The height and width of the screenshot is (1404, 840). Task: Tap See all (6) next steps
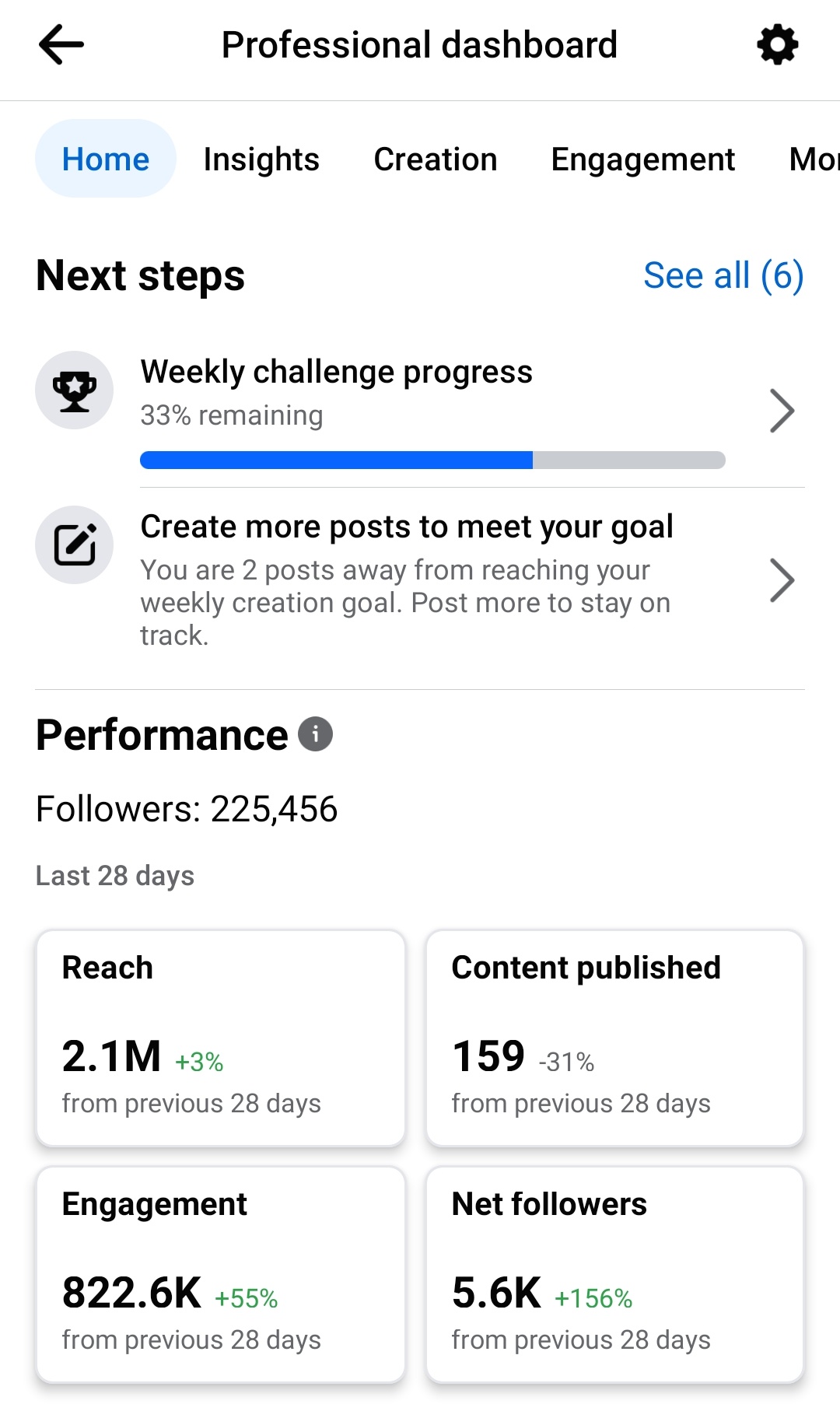pos(723,275)
